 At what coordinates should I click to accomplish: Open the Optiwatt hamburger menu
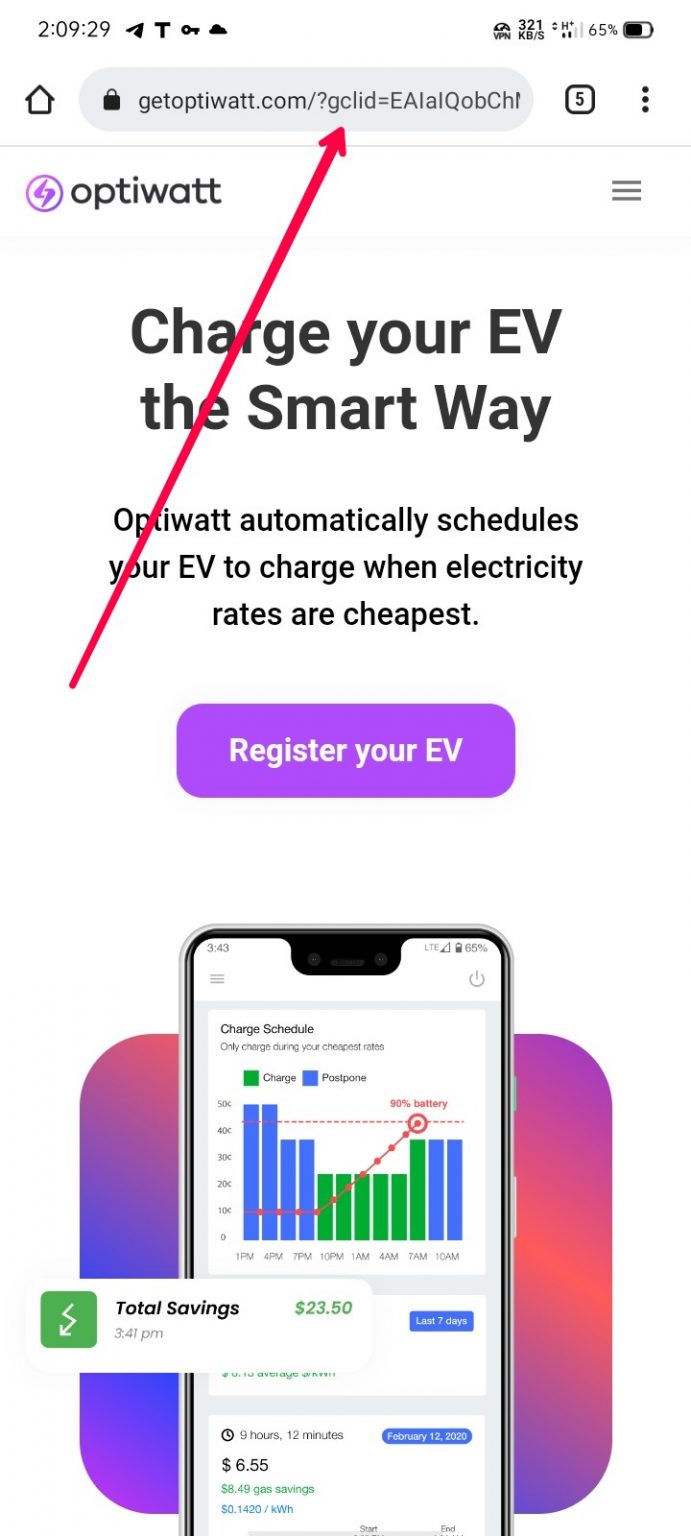click(626, 191)
